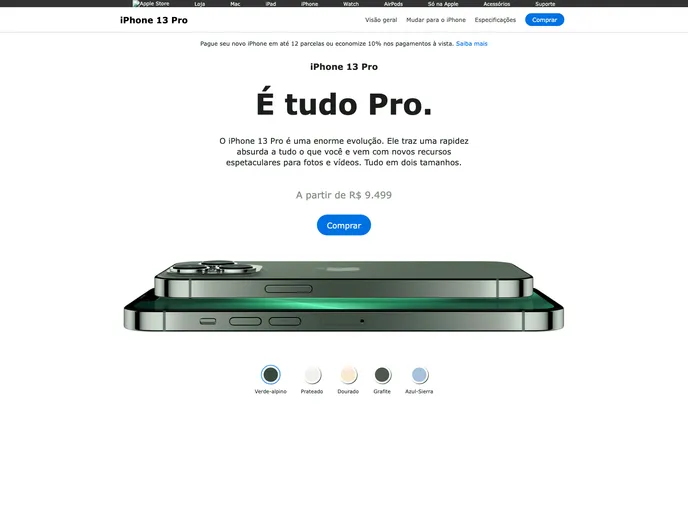Tap Comprar below the R$ 9.499 price

click(x=344, y=225)
